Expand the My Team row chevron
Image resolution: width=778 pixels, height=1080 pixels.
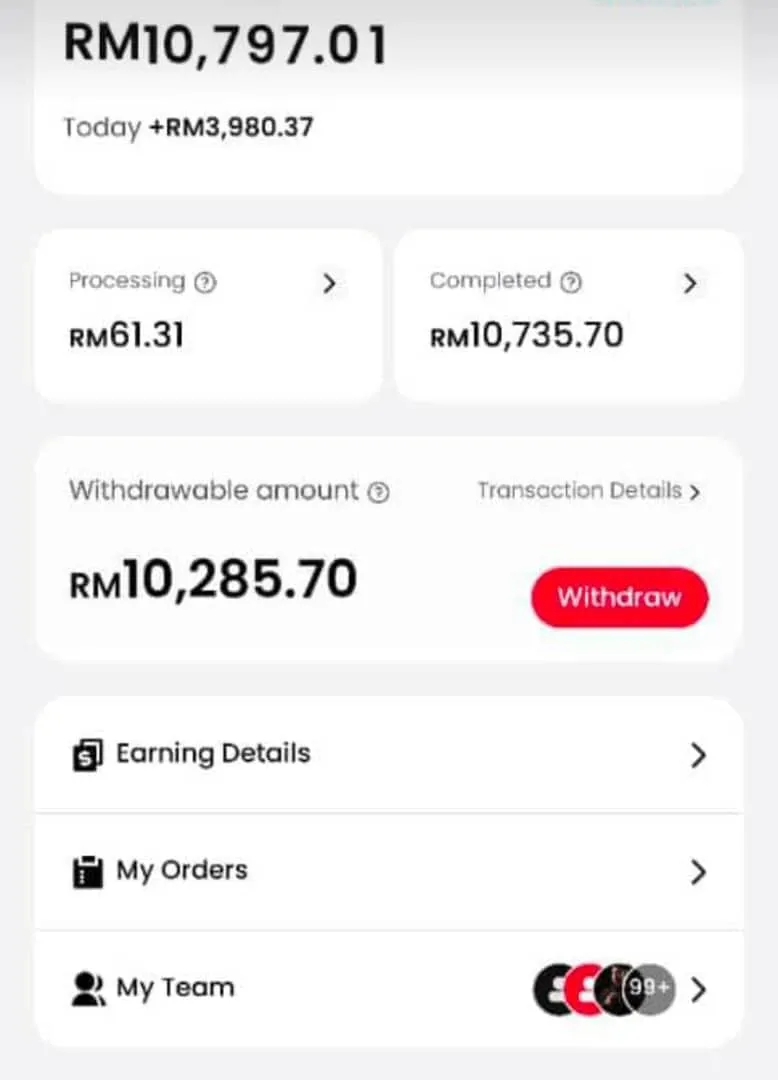(698, 989)
